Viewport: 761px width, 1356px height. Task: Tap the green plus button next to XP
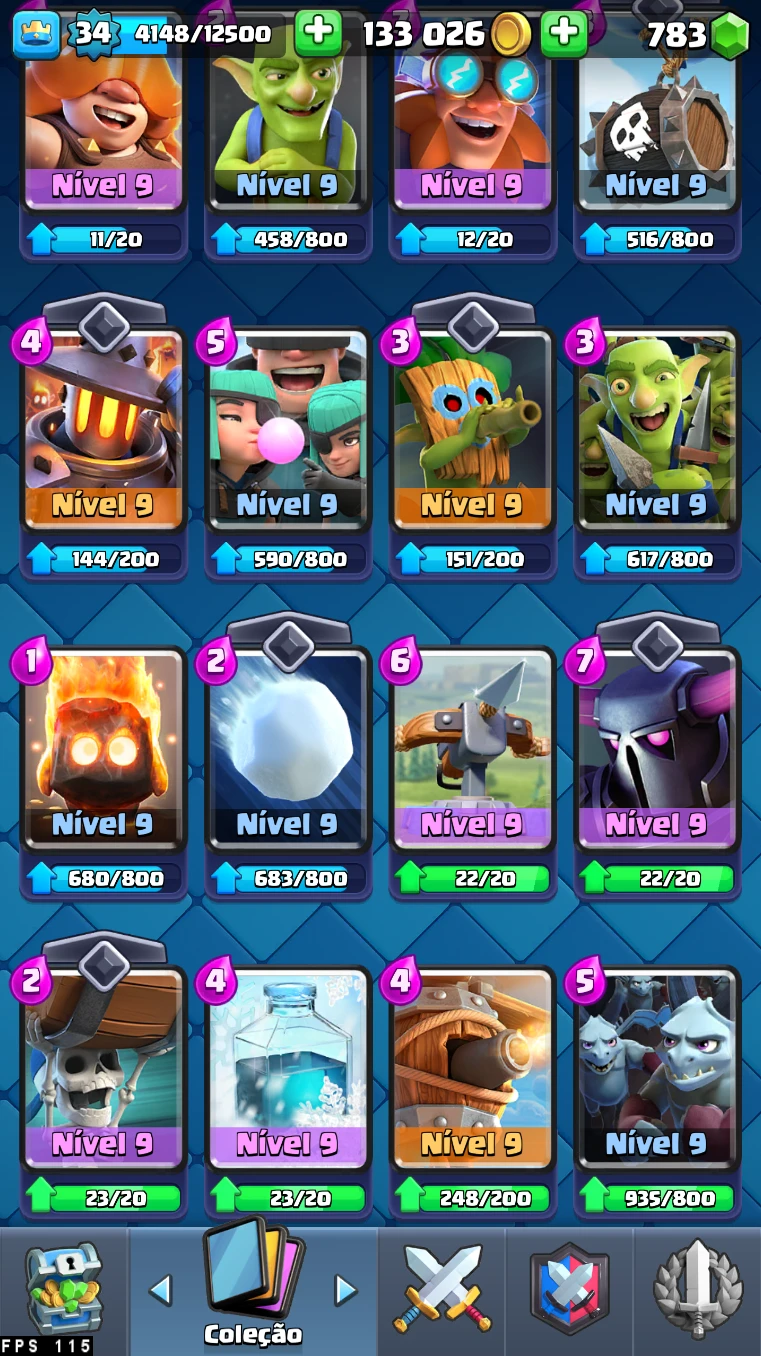click(x=319, y=34)
